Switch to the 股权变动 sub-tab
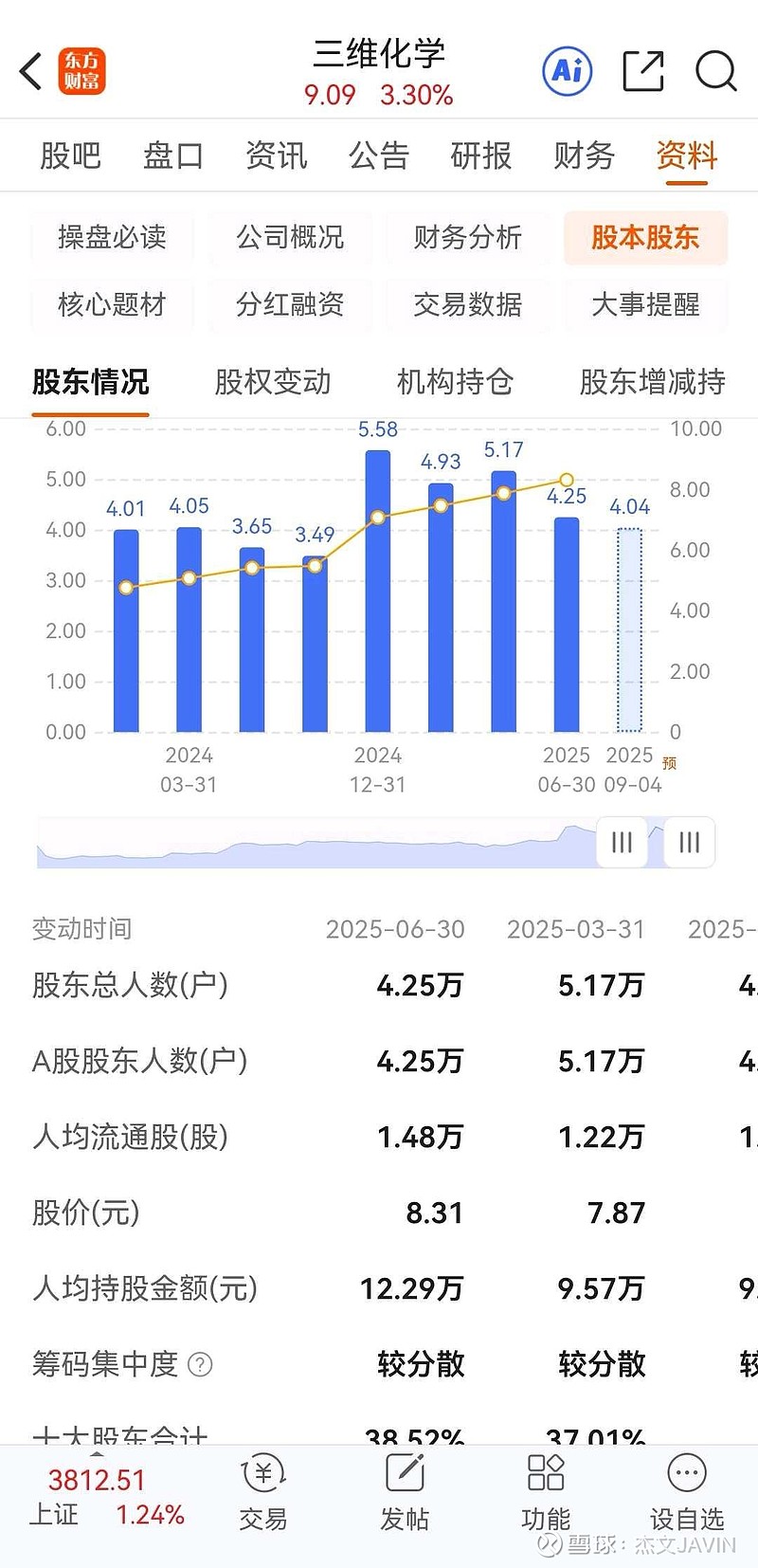 coord(273,382)
